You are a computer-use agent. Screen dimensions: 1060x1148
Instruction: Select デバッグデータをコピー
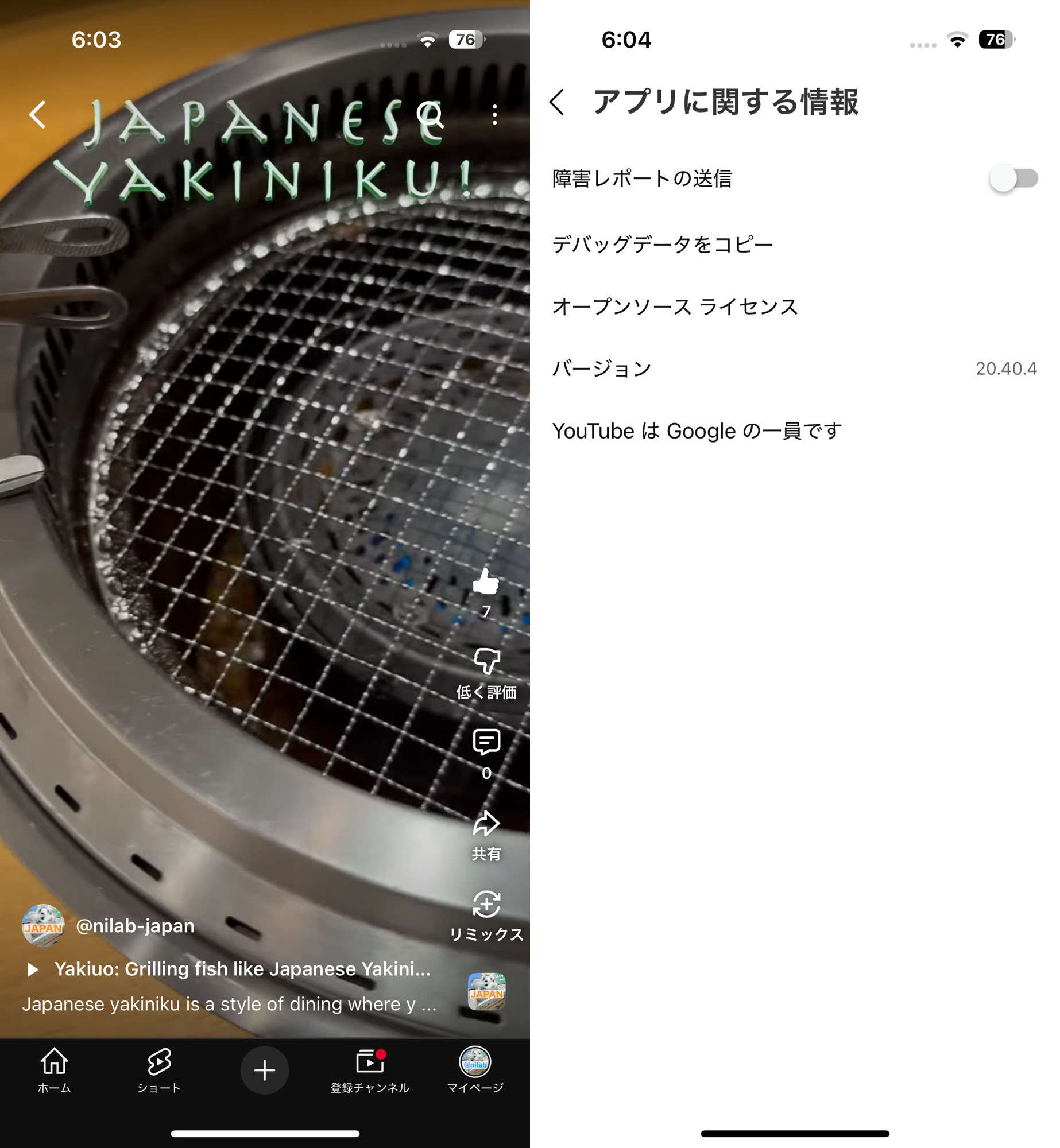tap(662, 245)
